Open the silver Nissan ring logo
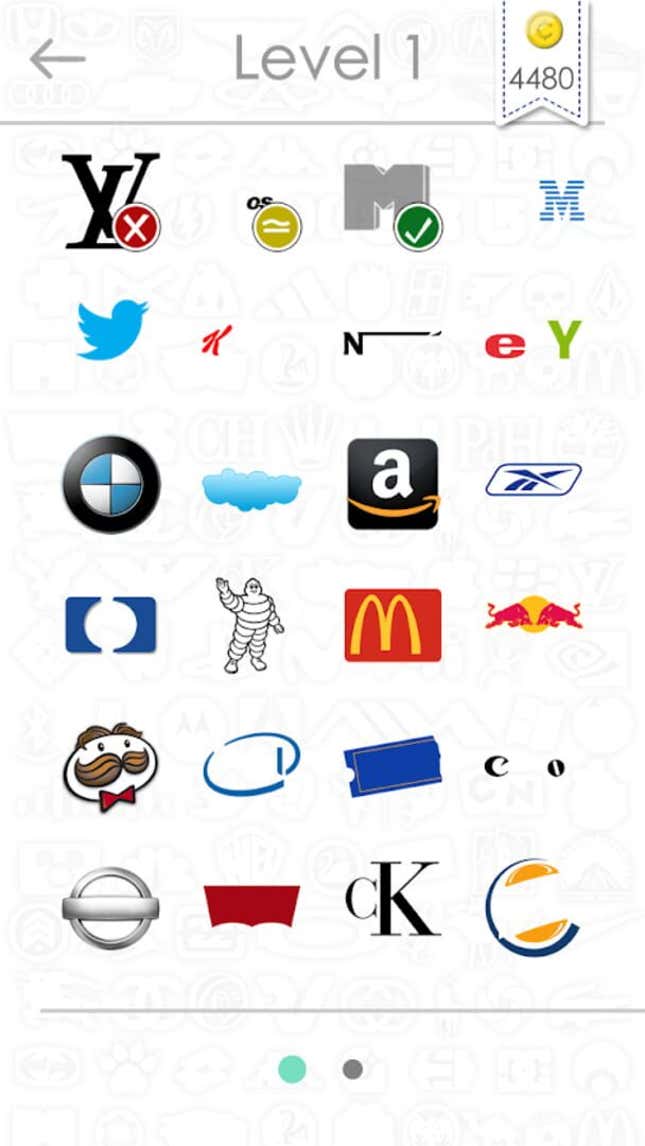The image size is (645, 1146). [x=111, y=908]
